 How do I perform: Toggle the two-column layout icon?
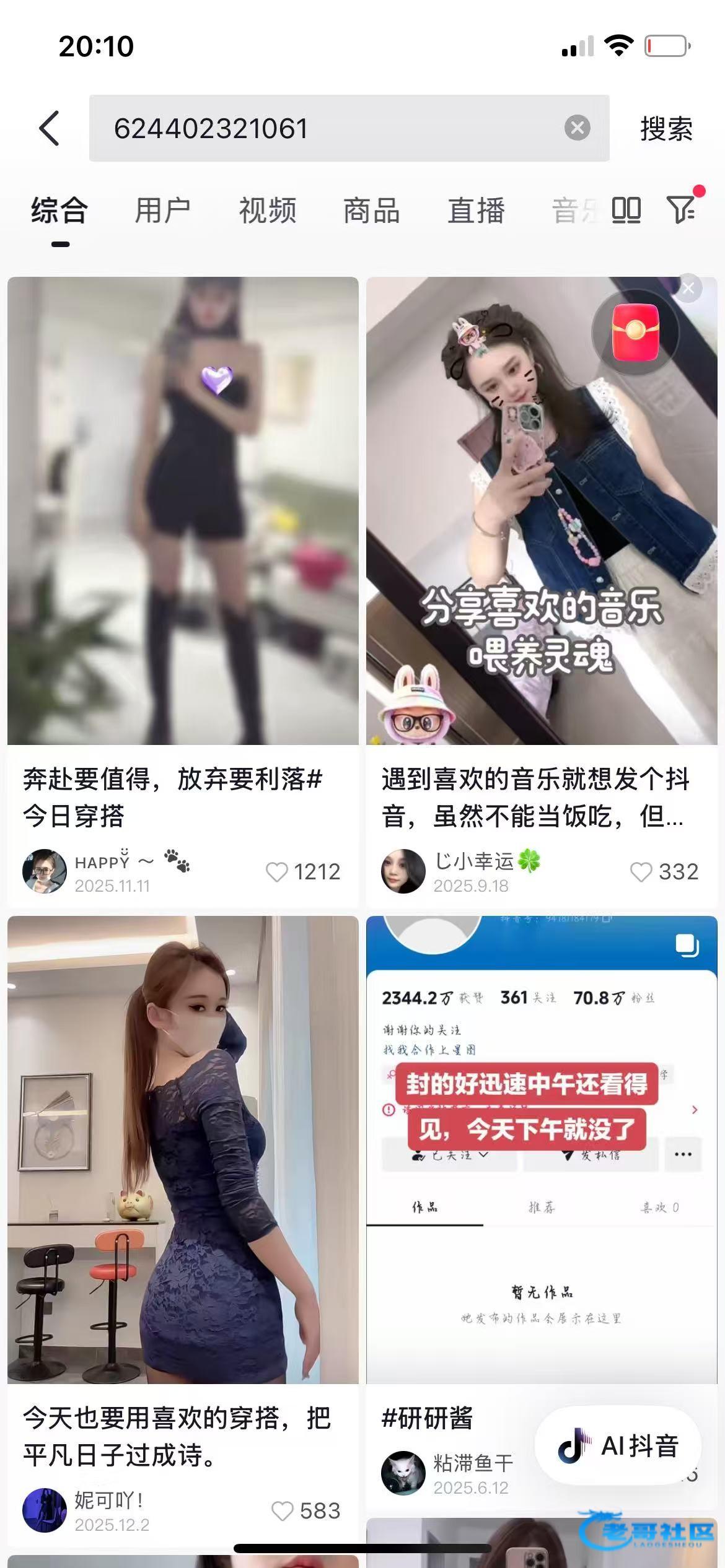point(626,211)
